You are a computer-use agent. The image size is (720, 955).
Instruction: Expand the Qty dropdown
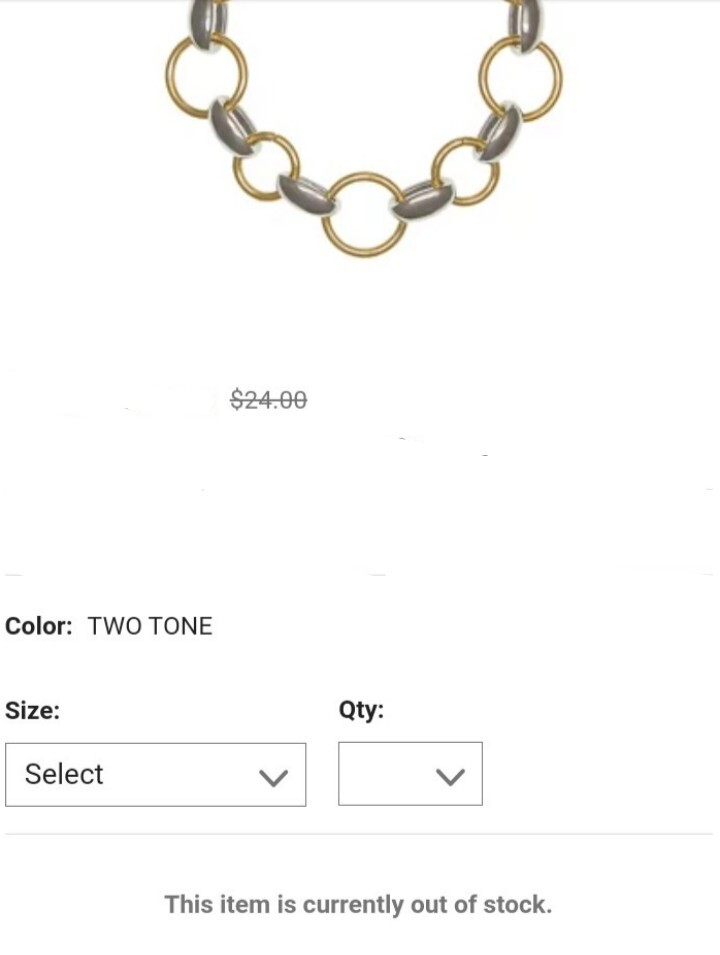(410, 774)
